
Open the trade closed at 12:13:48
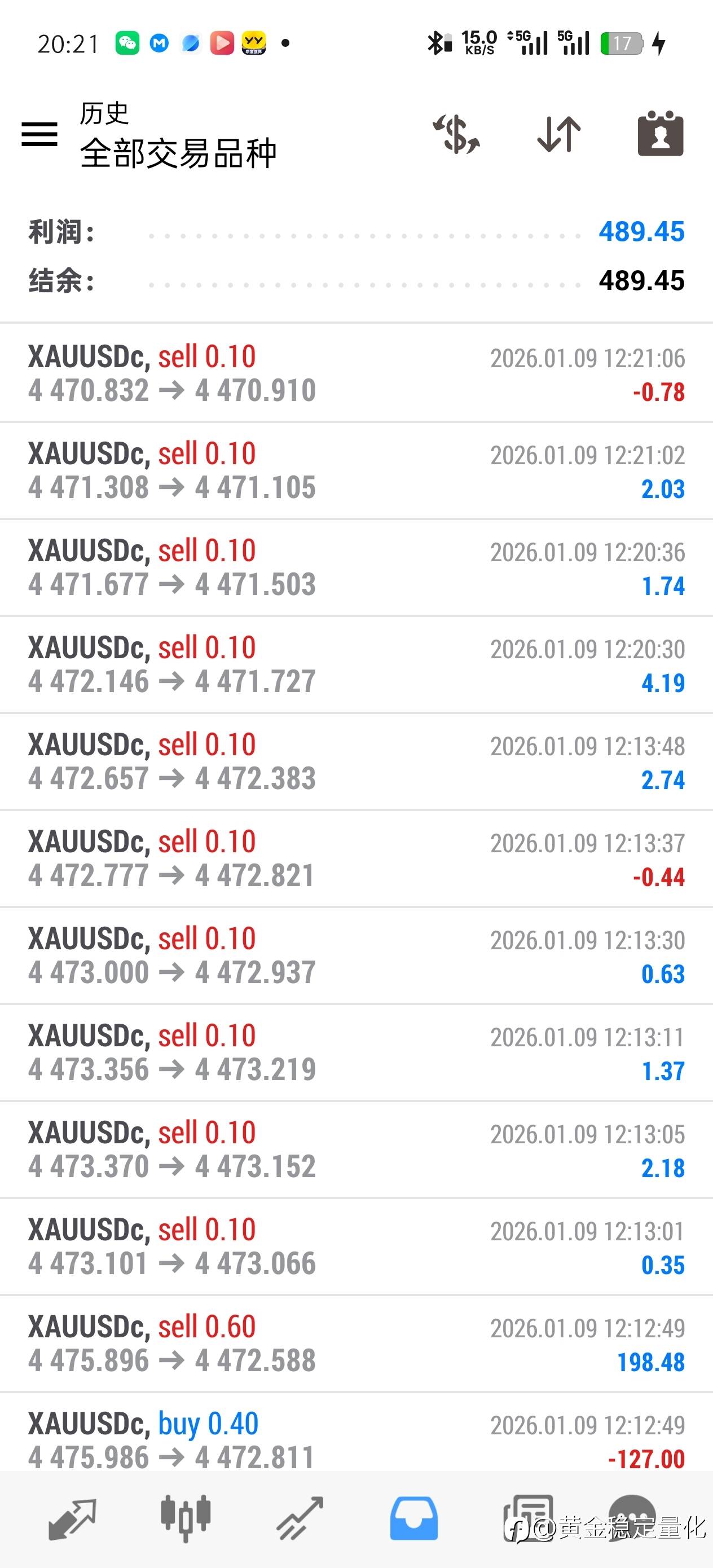tap(356, 761)
